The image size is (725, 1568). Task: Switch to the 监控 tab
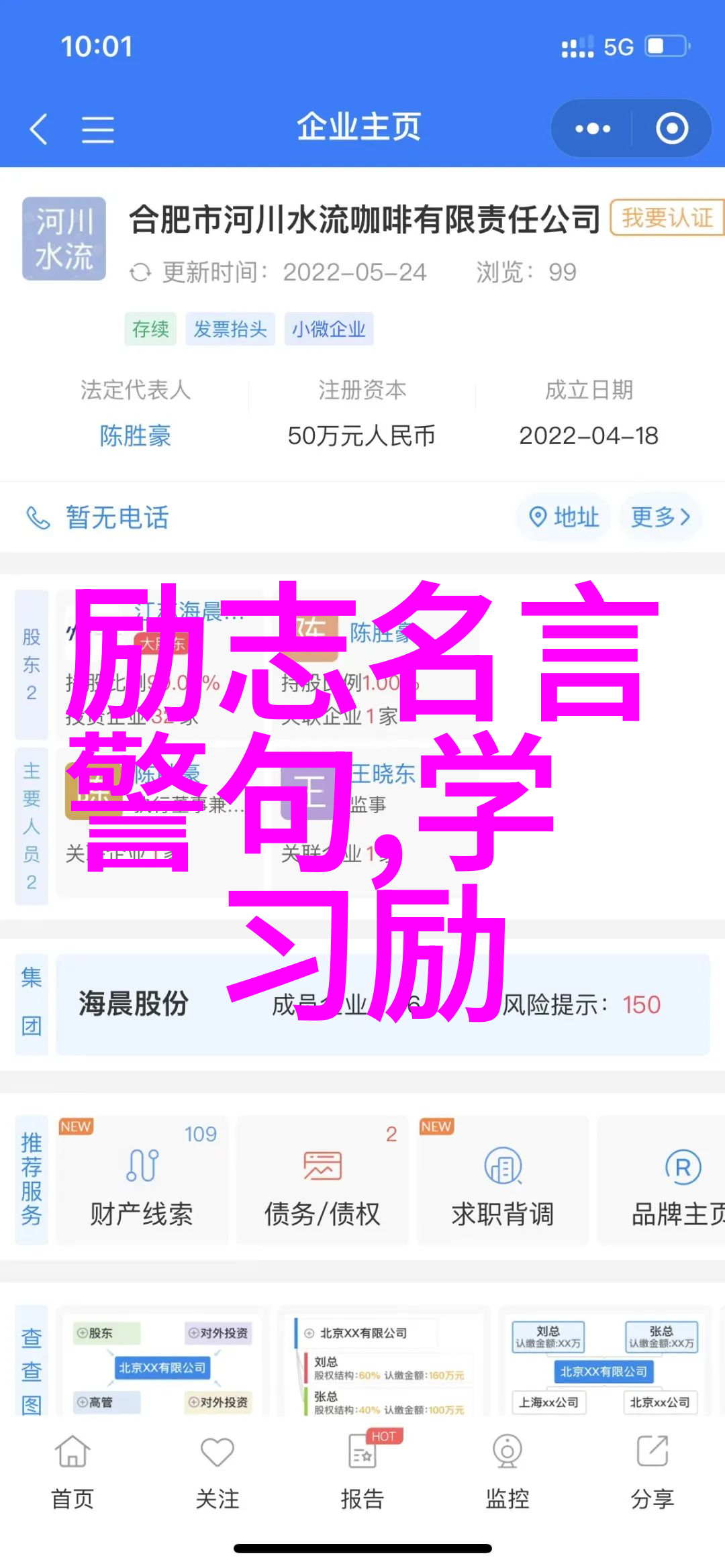pos(507,1469)
